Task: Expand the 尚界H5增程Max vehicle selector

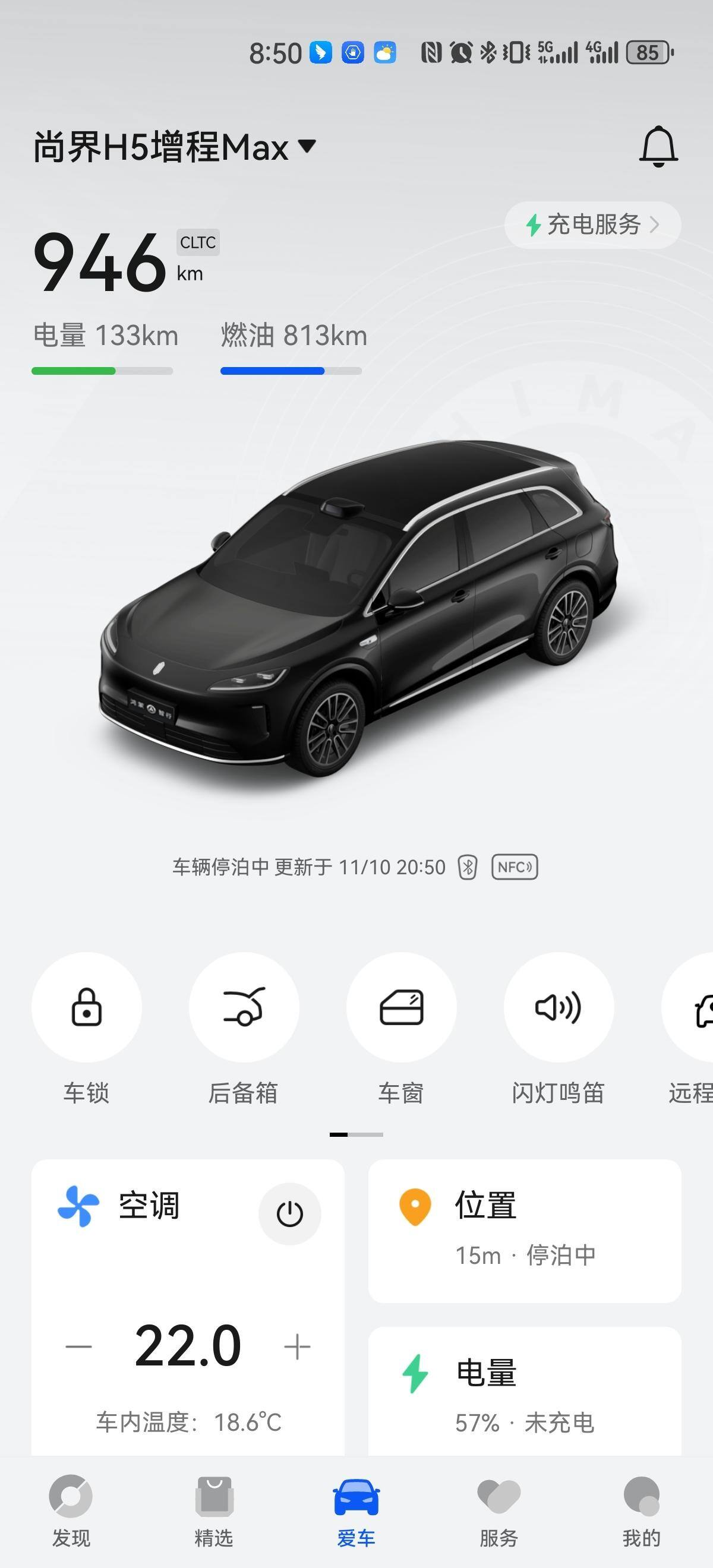Action: pyautogui.click(x=175, y=147)
